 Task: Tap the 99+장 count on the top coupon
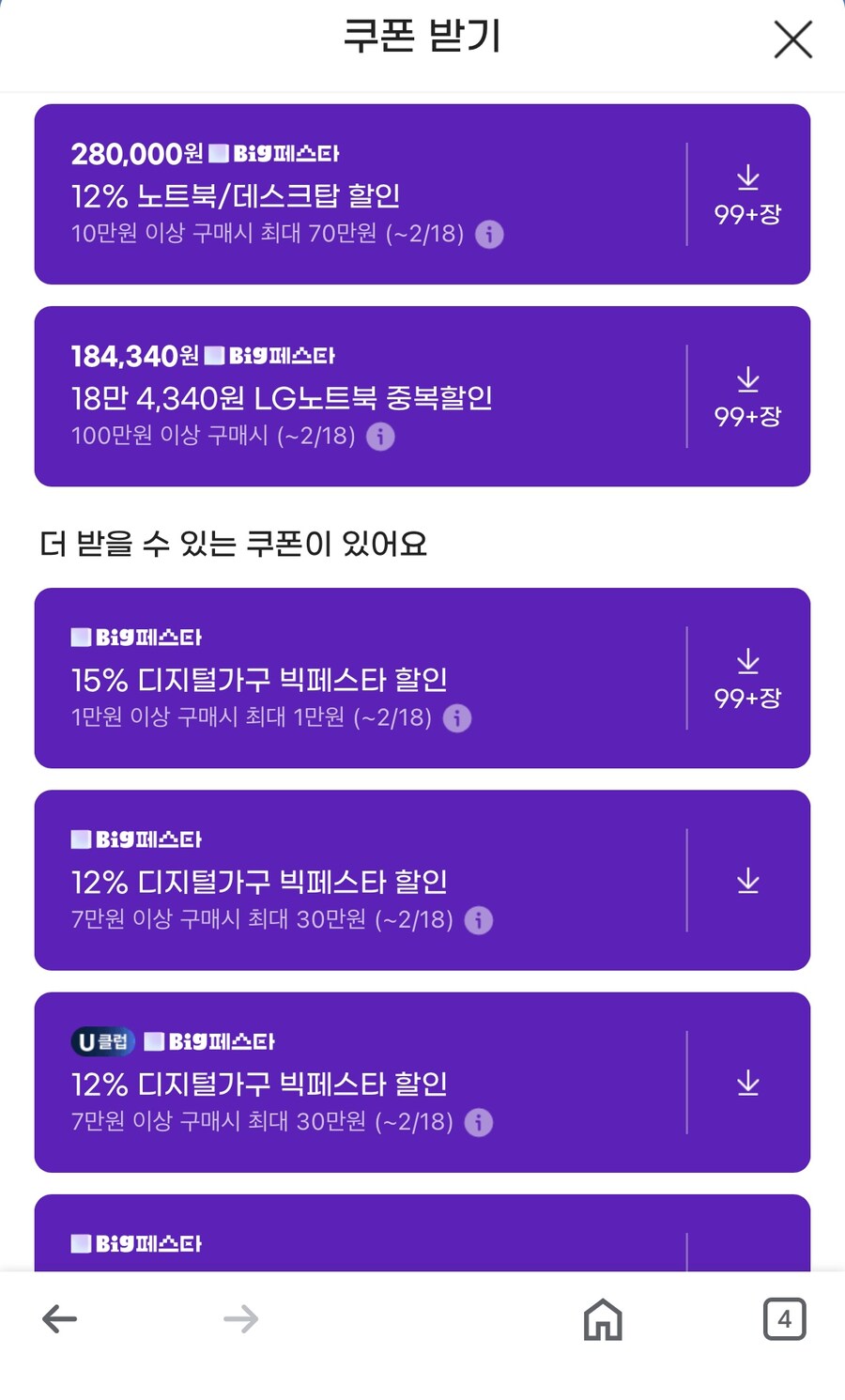coord(748,213)
